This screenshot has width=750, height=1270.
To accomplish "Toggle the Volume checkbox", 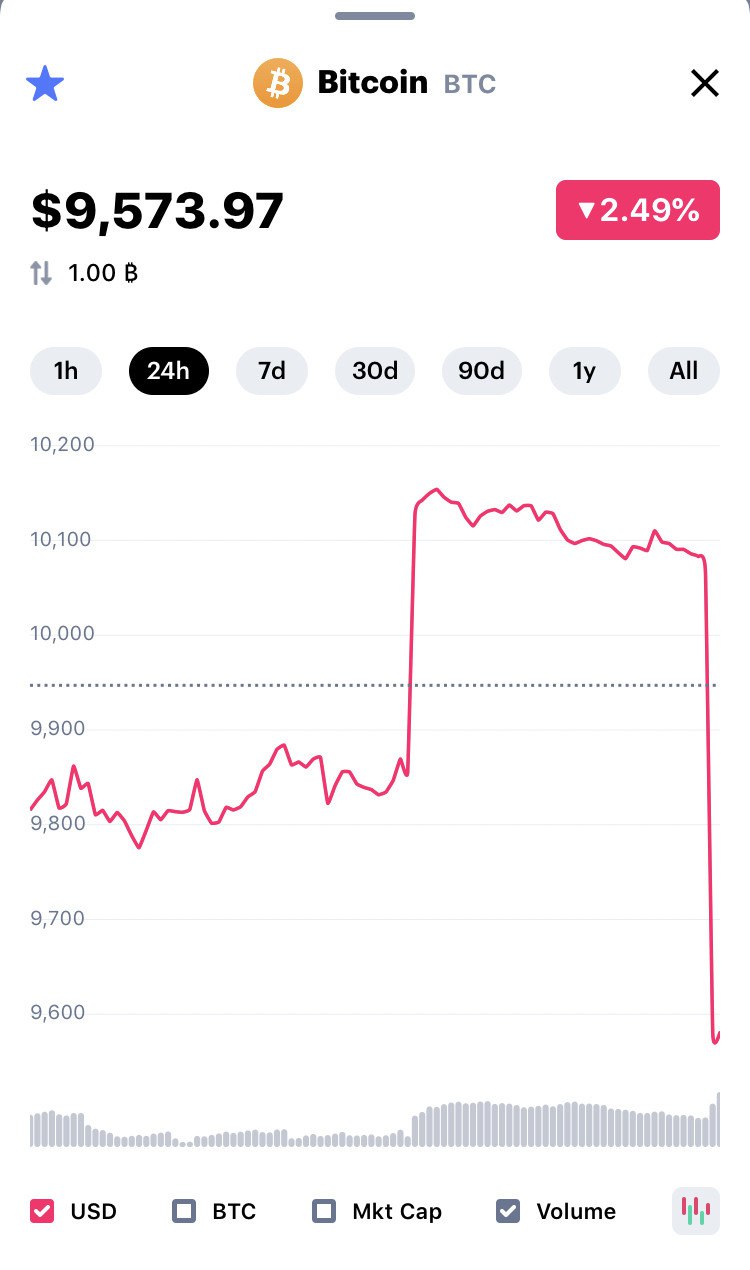I will (508, 1211).
